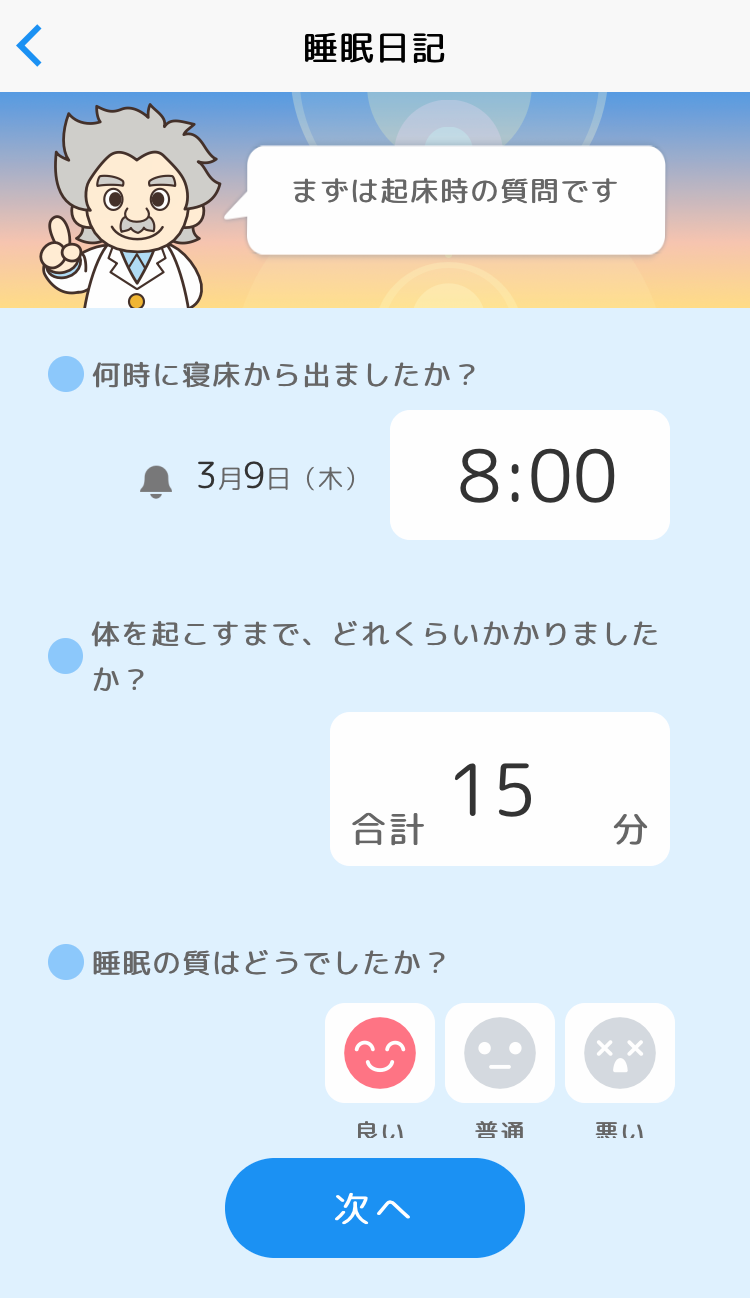Select the neutral 普通 sleep quality face

point(500,1052)
